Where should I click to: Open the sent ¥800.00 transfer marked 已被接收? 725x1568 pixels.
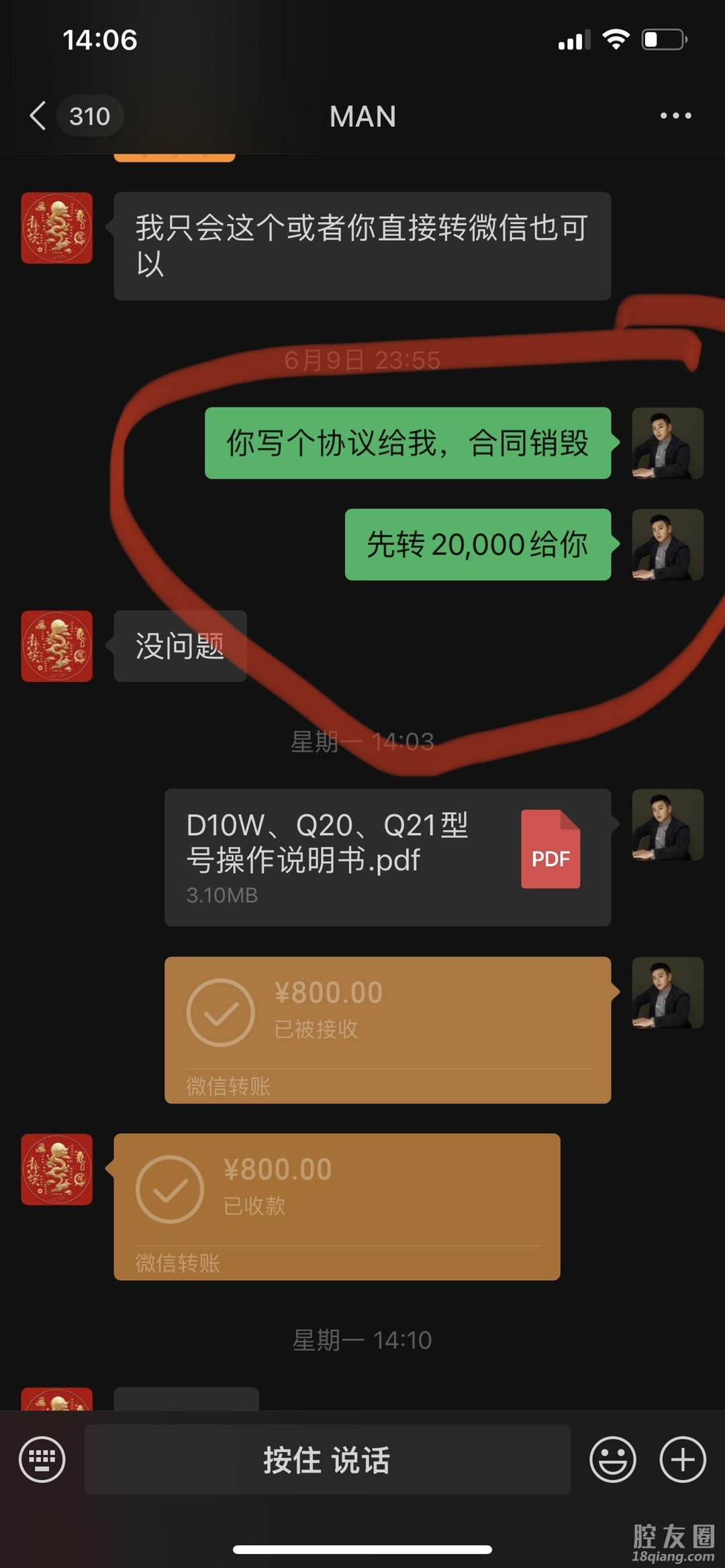tap(387, 1029)
